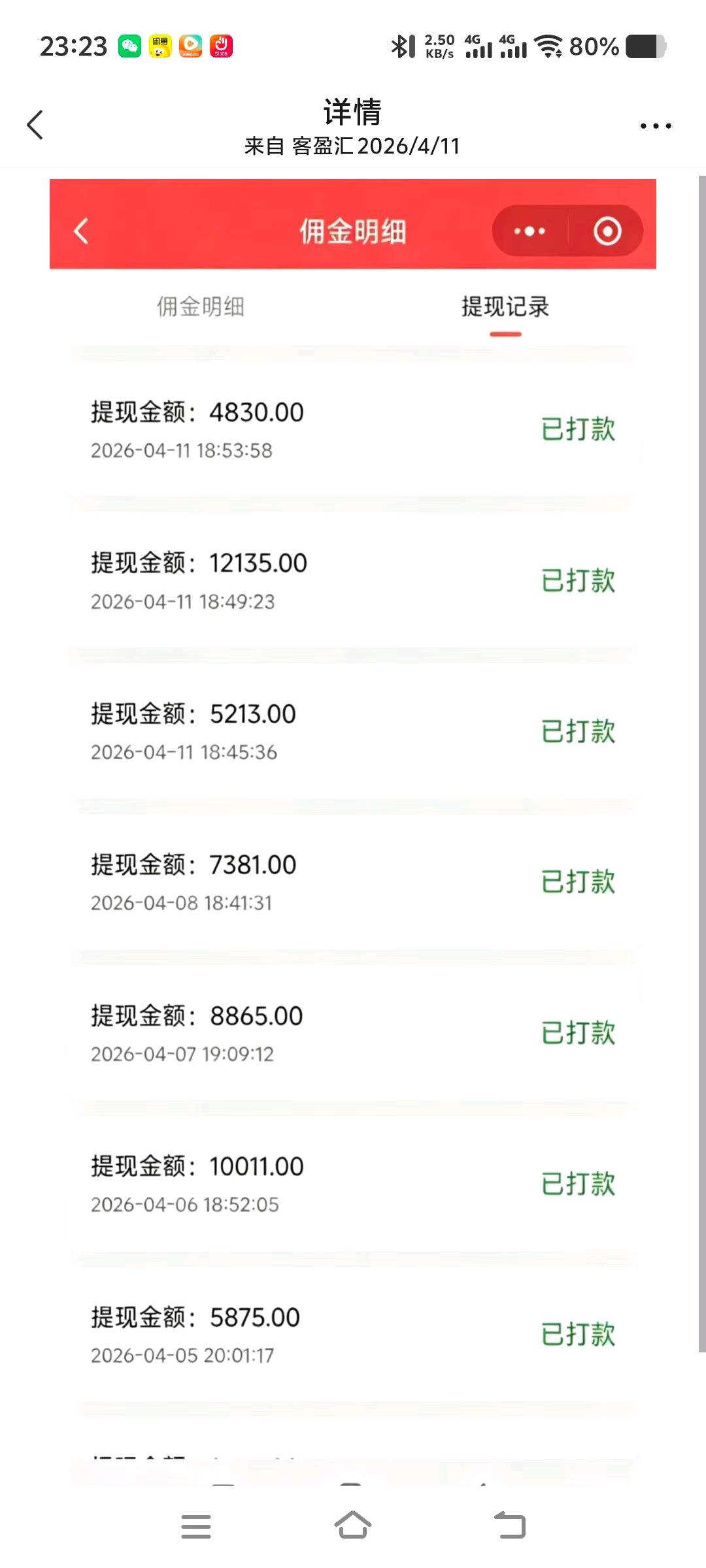Tap the home key in bottom navigation
This screenshot has width=706, height=1568.
(x=353, y=1525)
